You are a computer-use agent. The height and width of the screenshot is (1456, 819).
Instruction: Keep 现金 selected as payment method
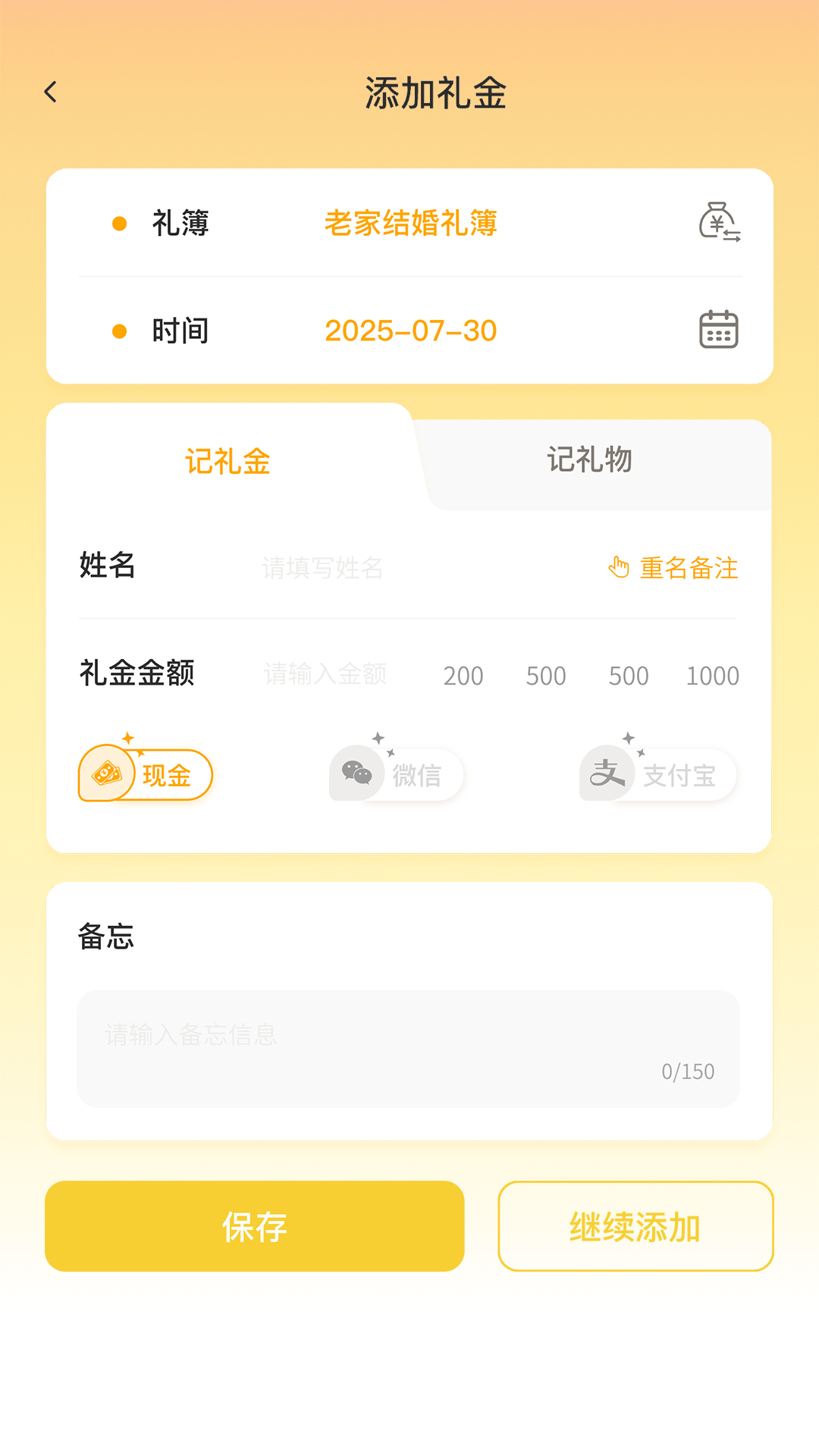click(144, 773)
